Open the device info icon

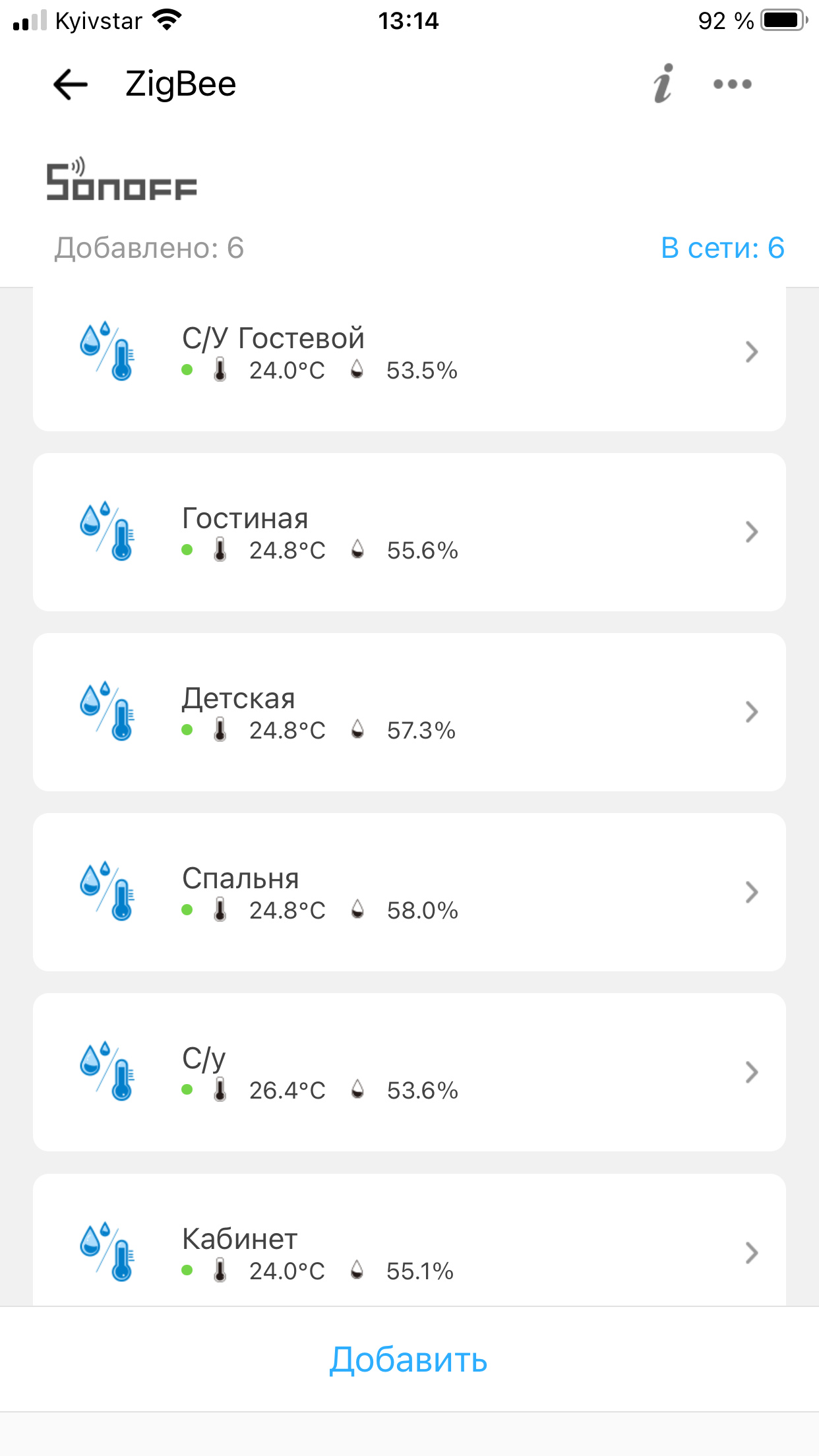point(663,84)
